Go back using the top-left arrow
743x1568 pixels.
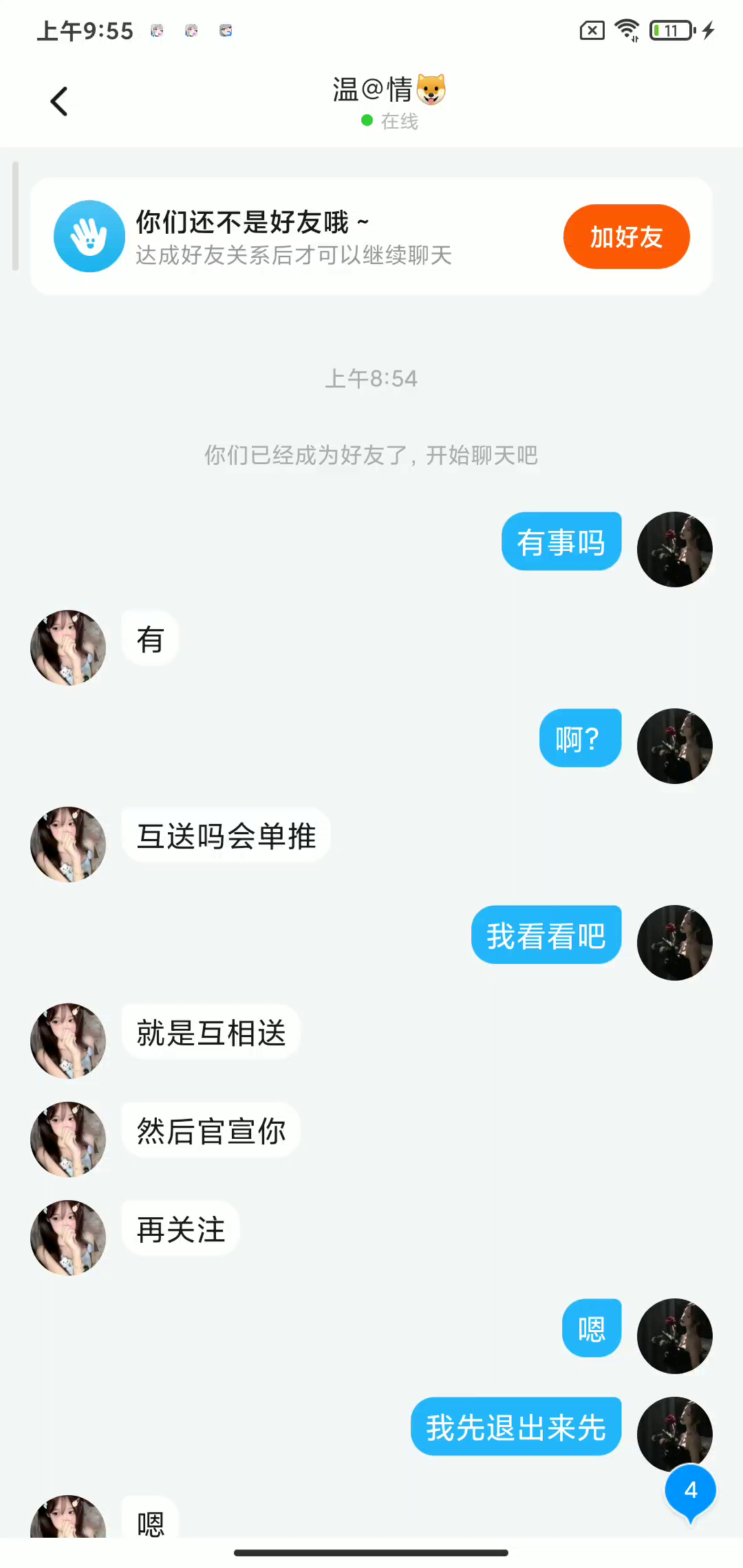[59, 101]
